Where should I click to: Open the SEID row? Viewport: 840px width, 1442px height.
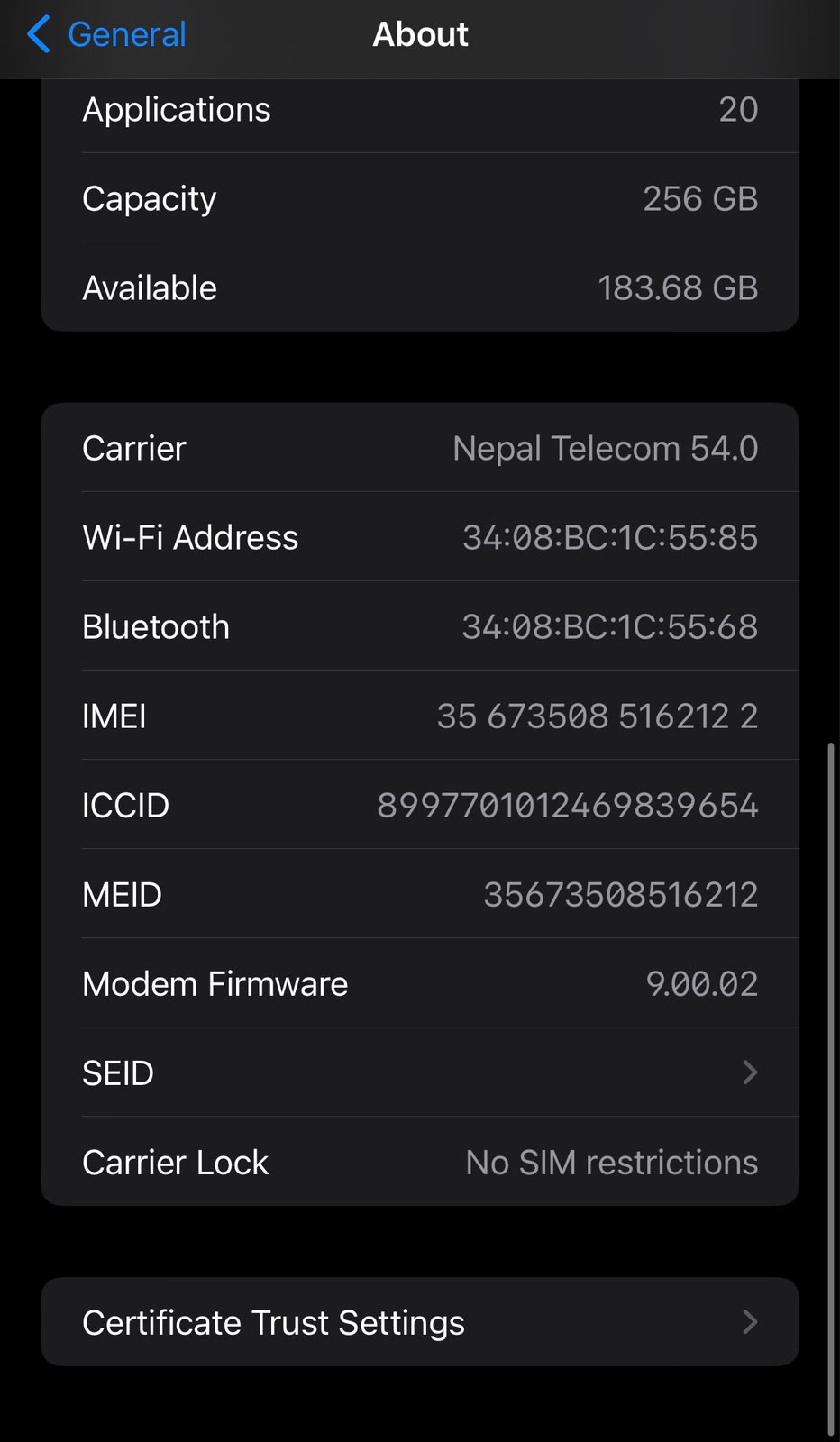click(x=420, y=1072)
